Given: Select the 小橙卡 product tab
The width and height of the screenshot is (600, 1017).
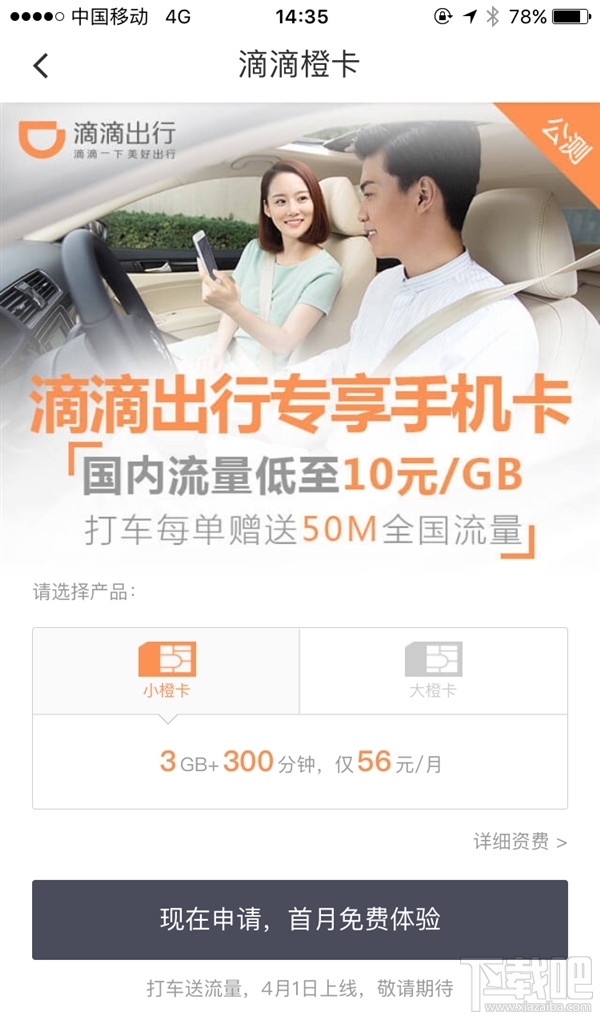Looking at the screenshot, I should (166, 671).
